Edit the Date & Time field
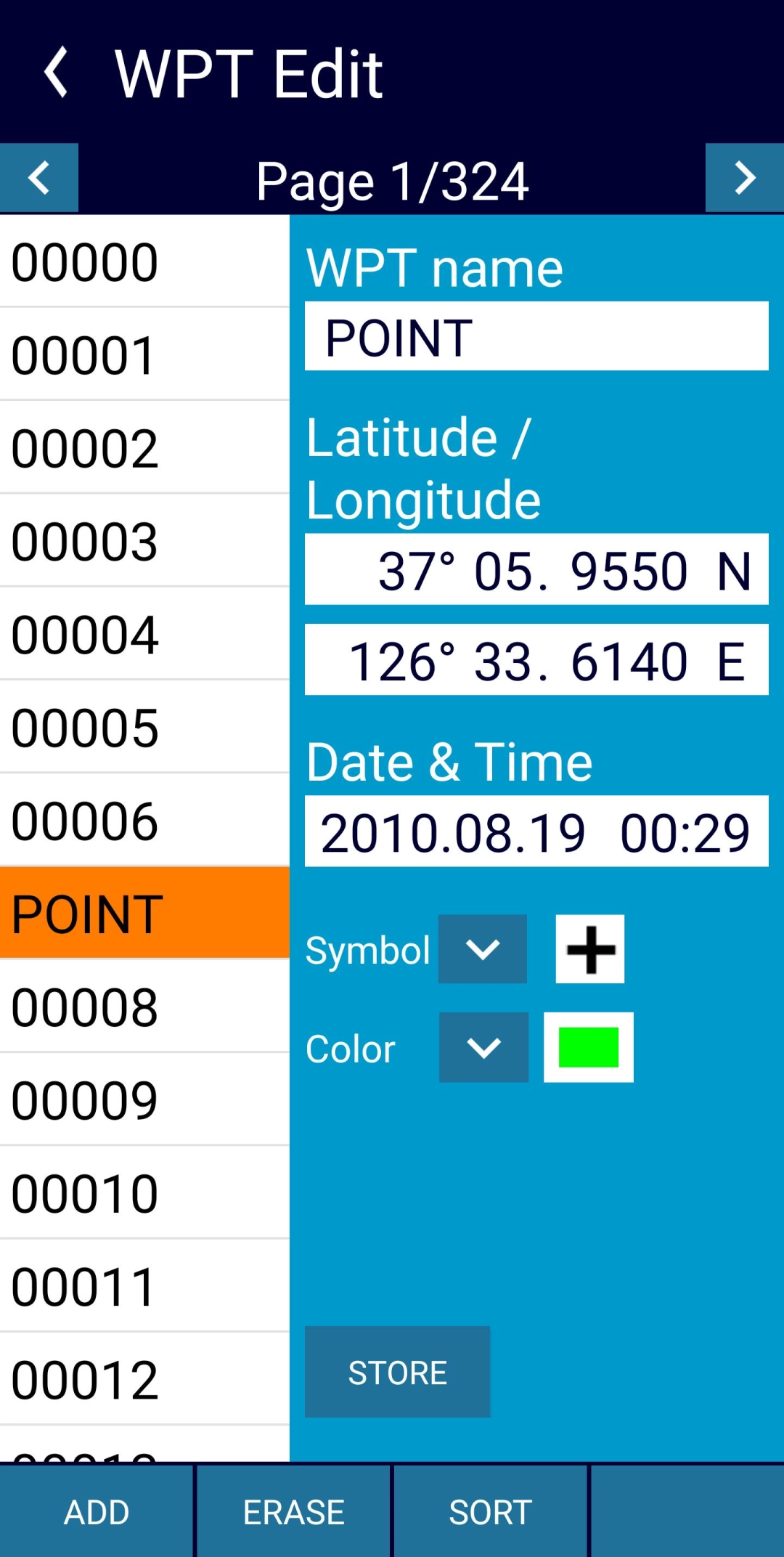The width and height of the screenshot is (784, 1557). click(x=536, y=832)
